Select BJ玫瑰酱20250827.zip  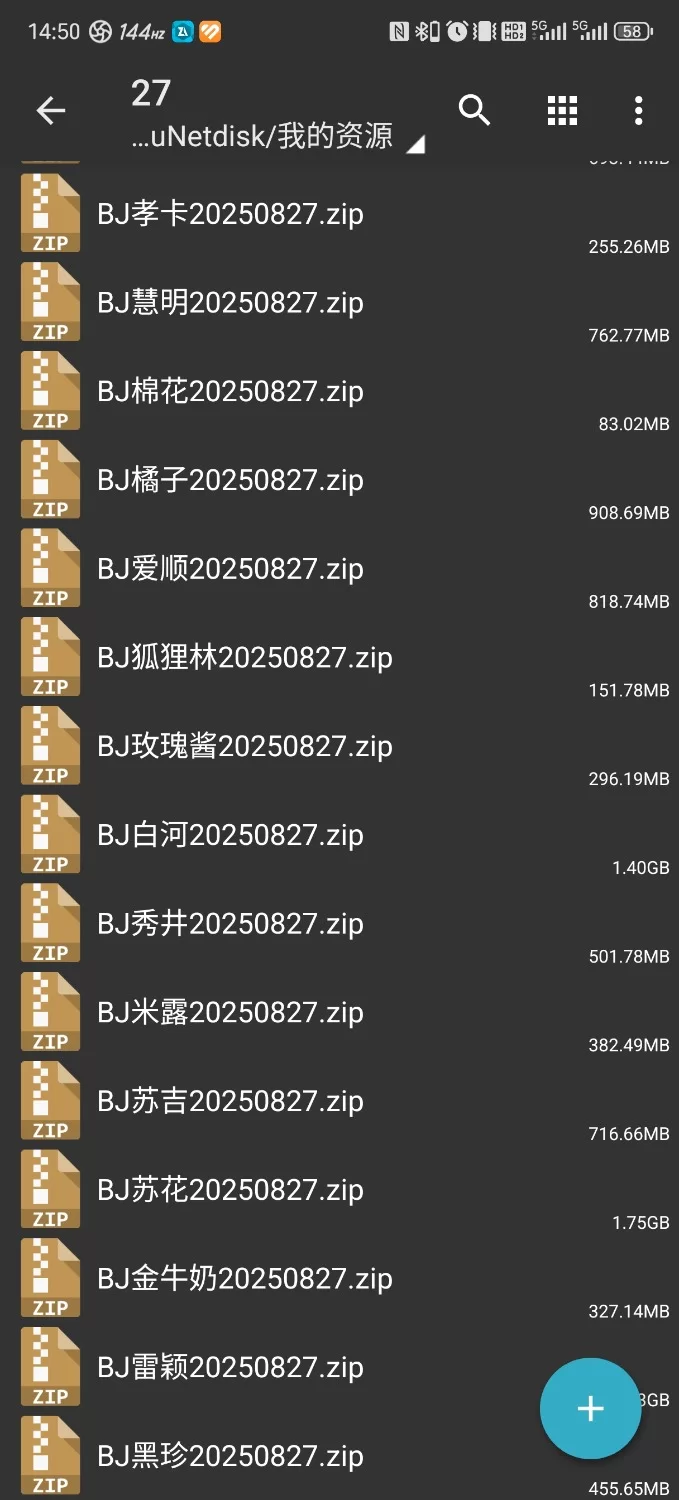pyautogui.click(x=244, y=747)
